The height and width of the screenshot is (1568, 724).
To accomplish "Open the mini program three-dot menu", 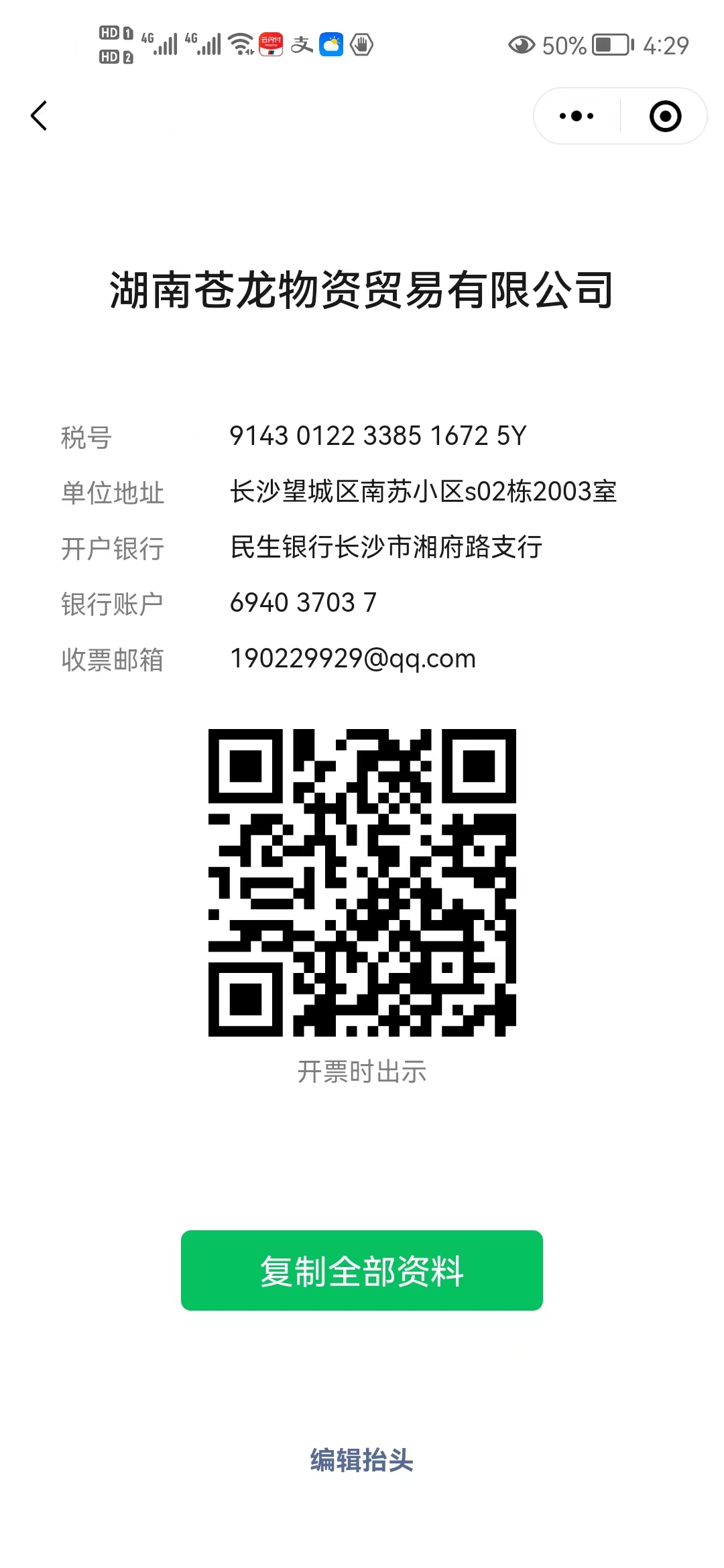I will pyautogui.click(x=577, y=116).
